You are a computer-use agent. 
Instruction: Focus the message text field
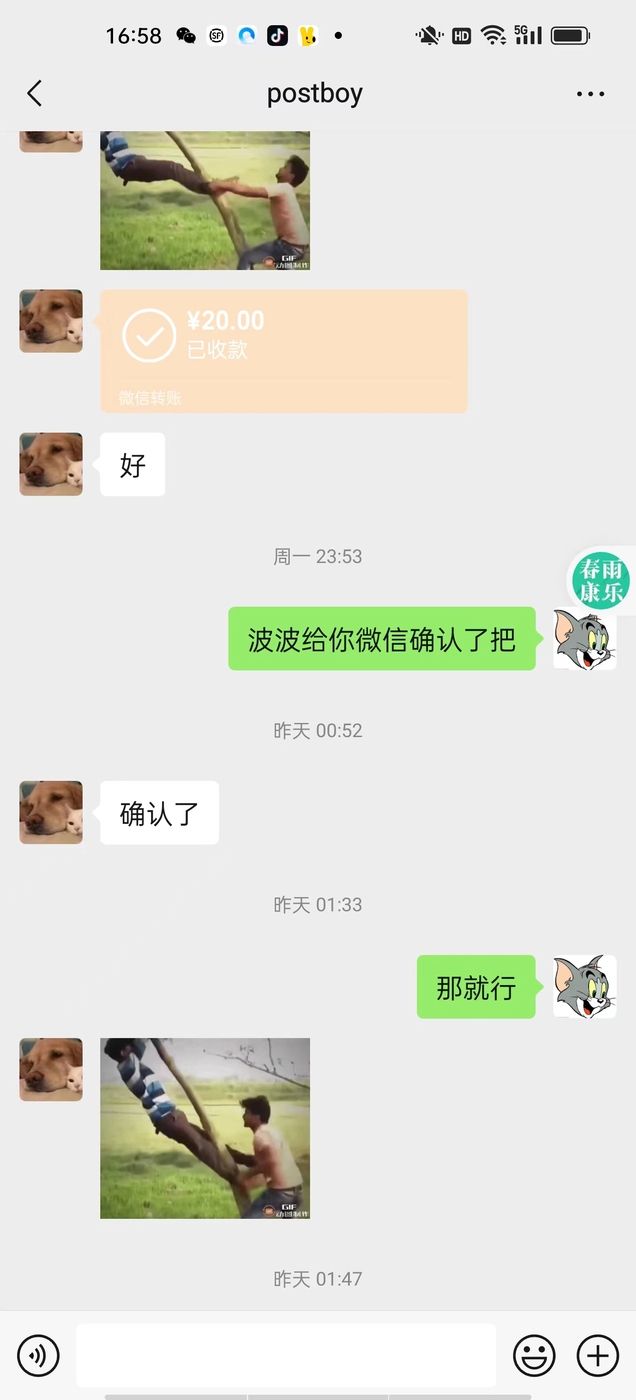tap(286, 1356)
